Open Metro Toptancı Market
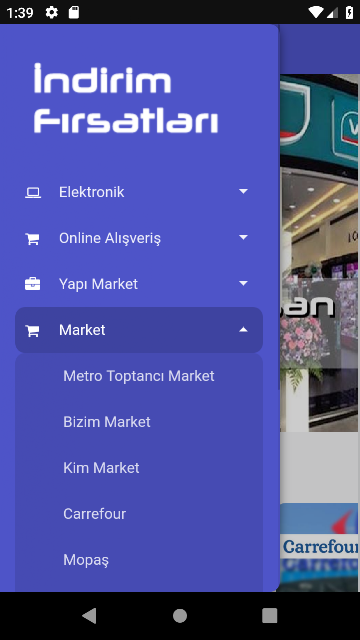Viewport: 360px width, 640px height. click(x=139, y=376)
